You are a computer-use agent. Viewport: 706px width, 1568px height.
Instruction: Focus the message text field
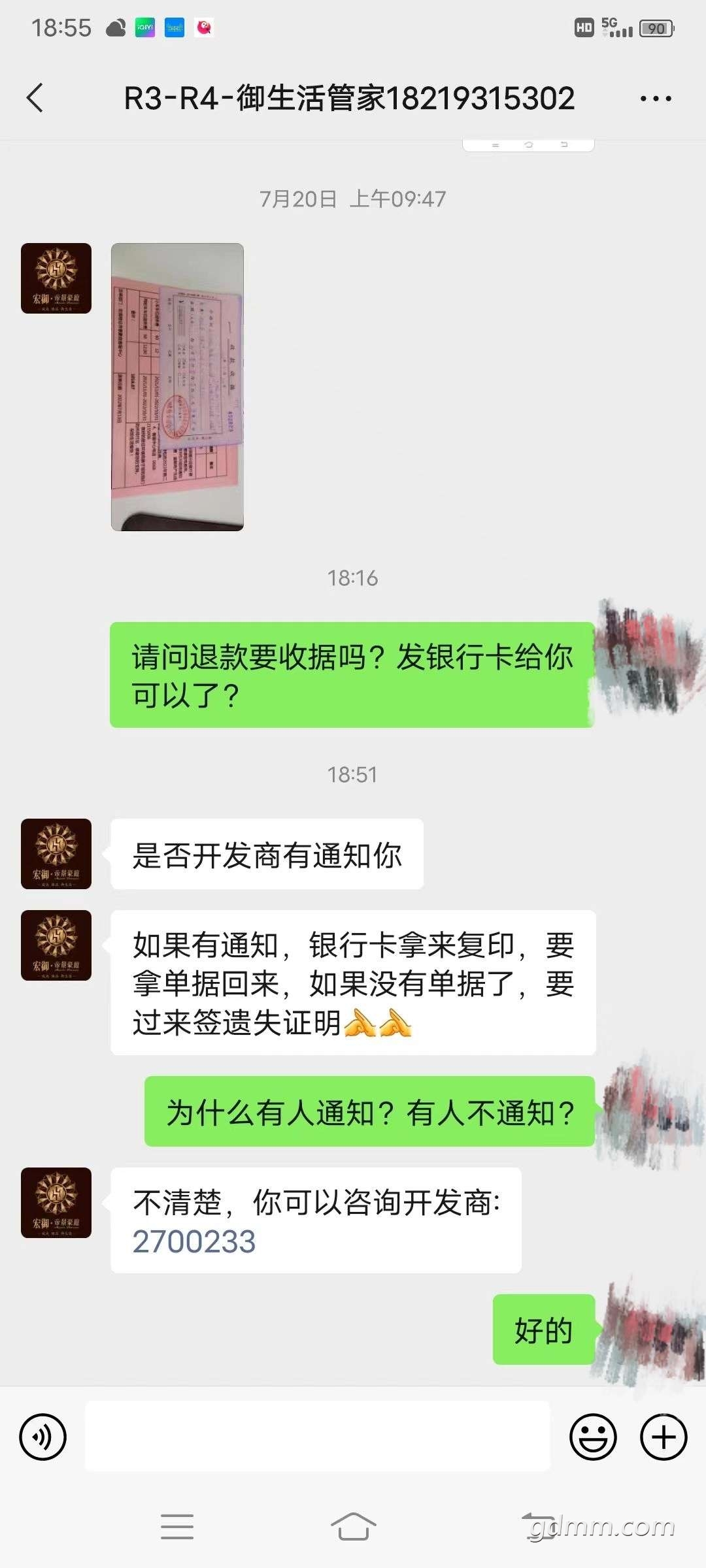318,1437
